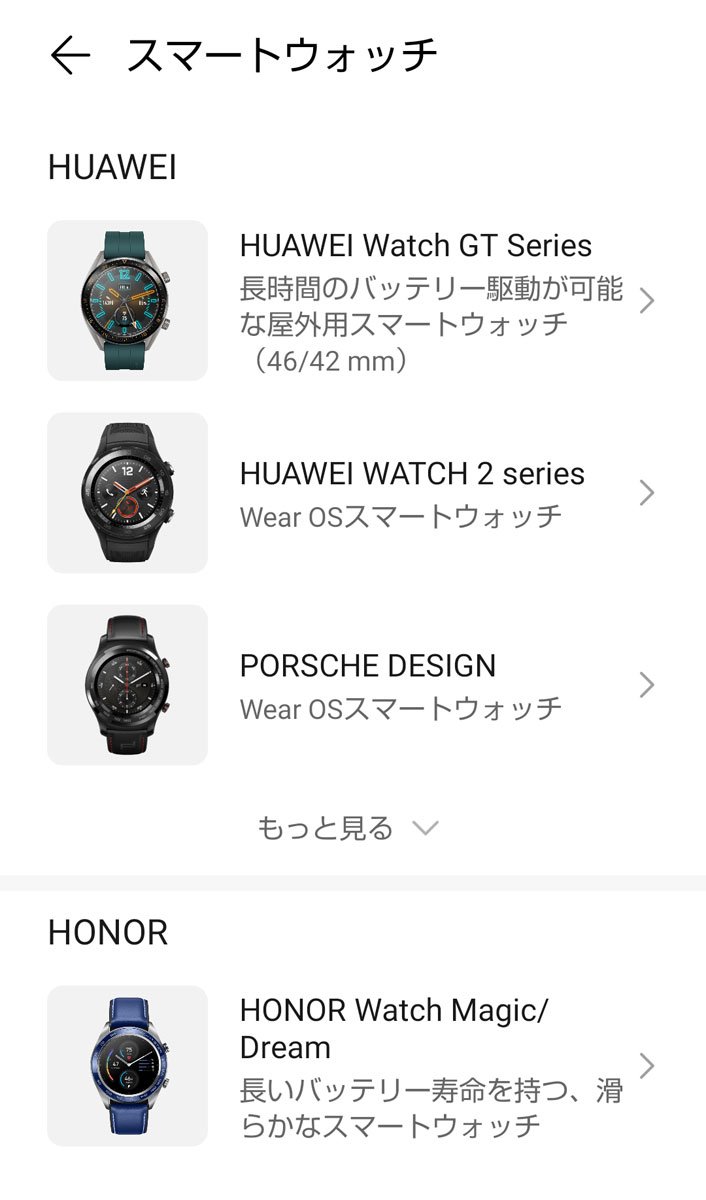Go back from the スマートウォッチ screen
This screenshot has width=706, height=1200.
coord(70,56)
